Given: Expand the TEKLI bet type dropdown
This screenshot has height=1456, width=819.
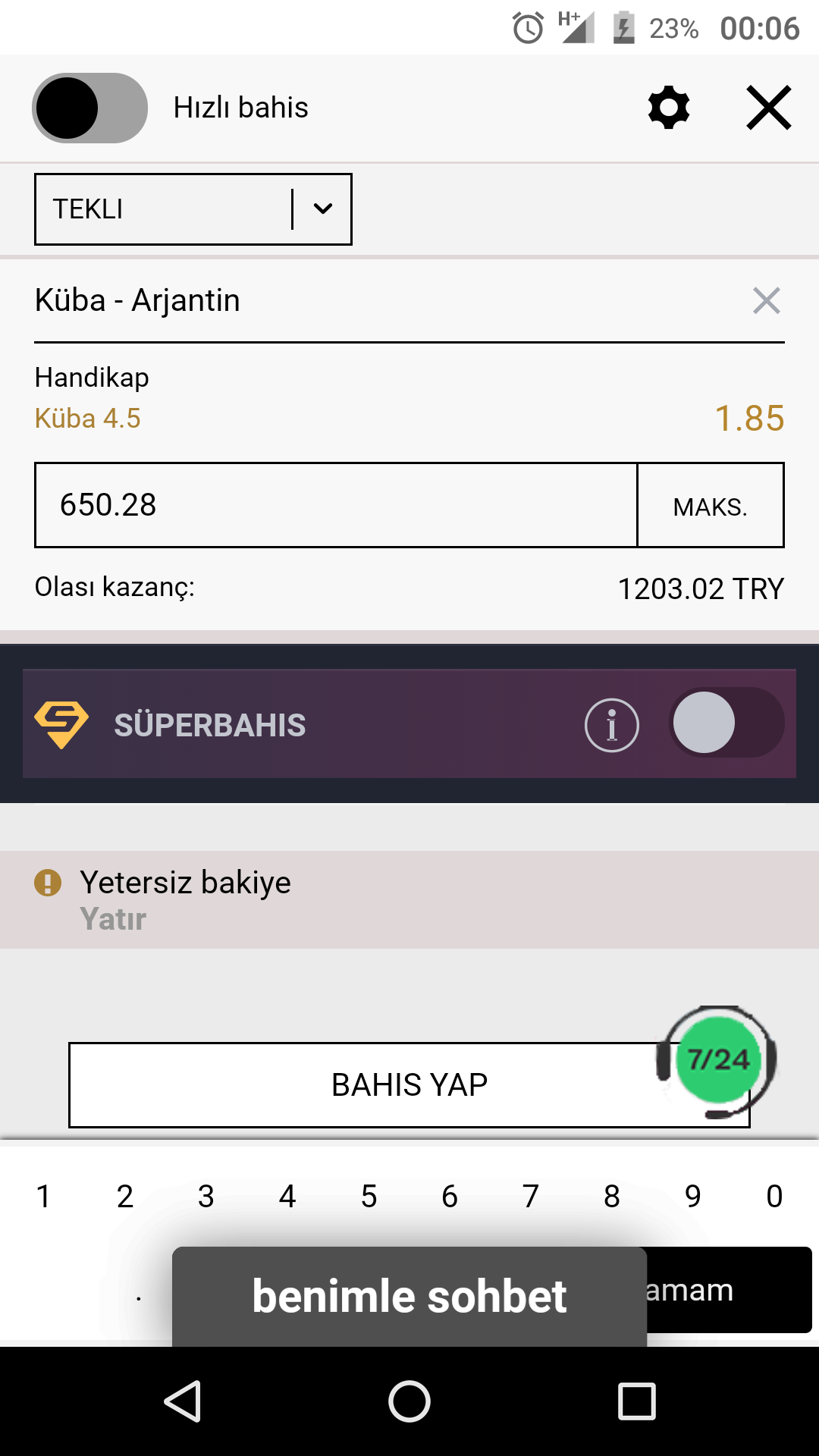Looking at the screenshot, I should click(193, 209).
